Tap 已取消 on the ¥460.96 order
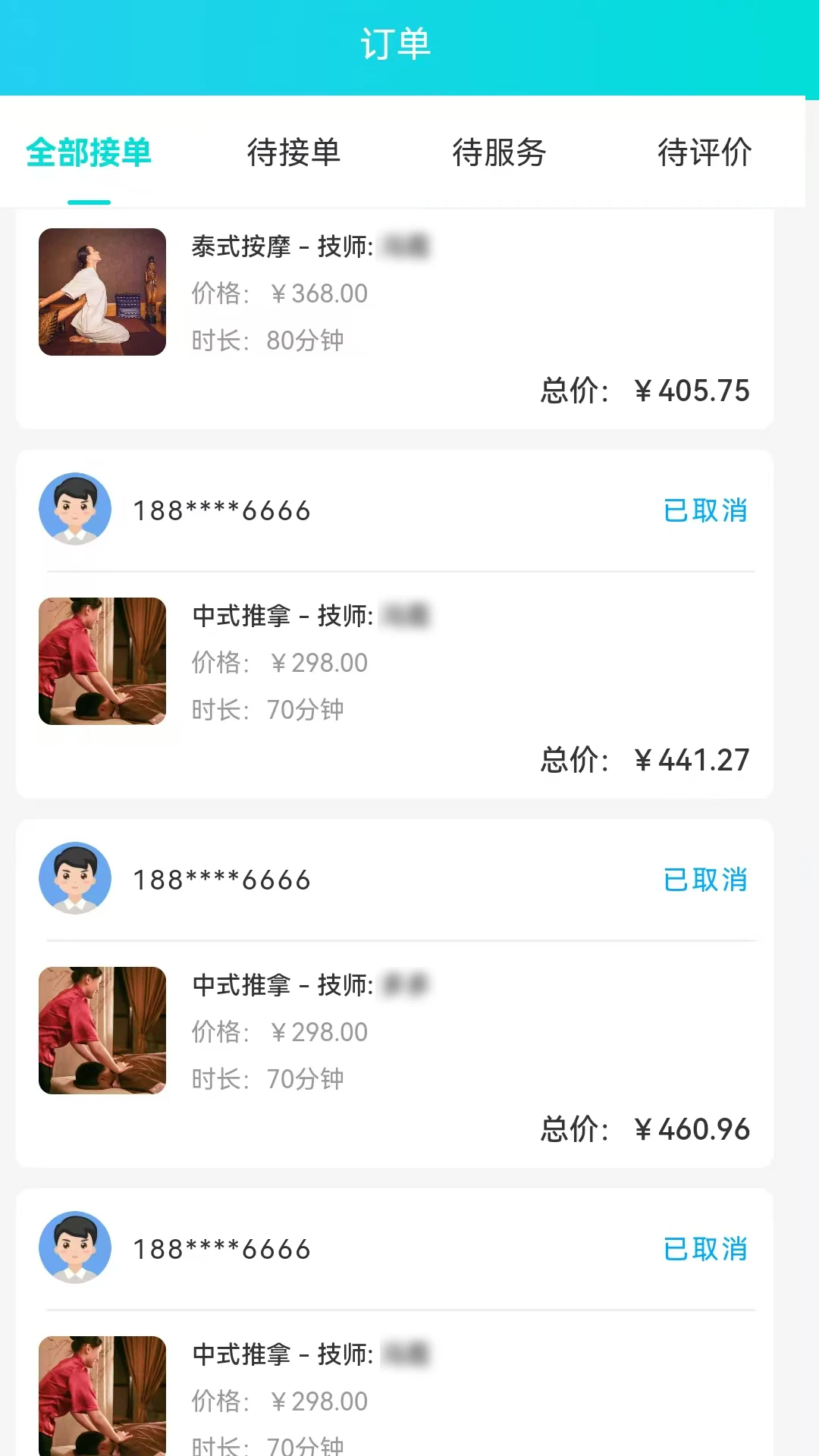 click(x=704, y=880)
